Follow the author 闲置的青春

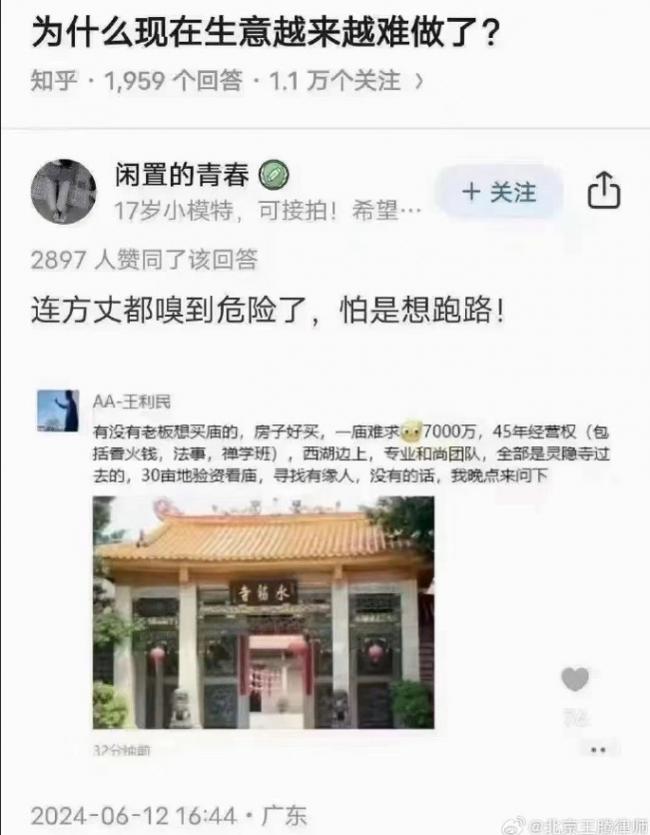[x=499, y=193]
